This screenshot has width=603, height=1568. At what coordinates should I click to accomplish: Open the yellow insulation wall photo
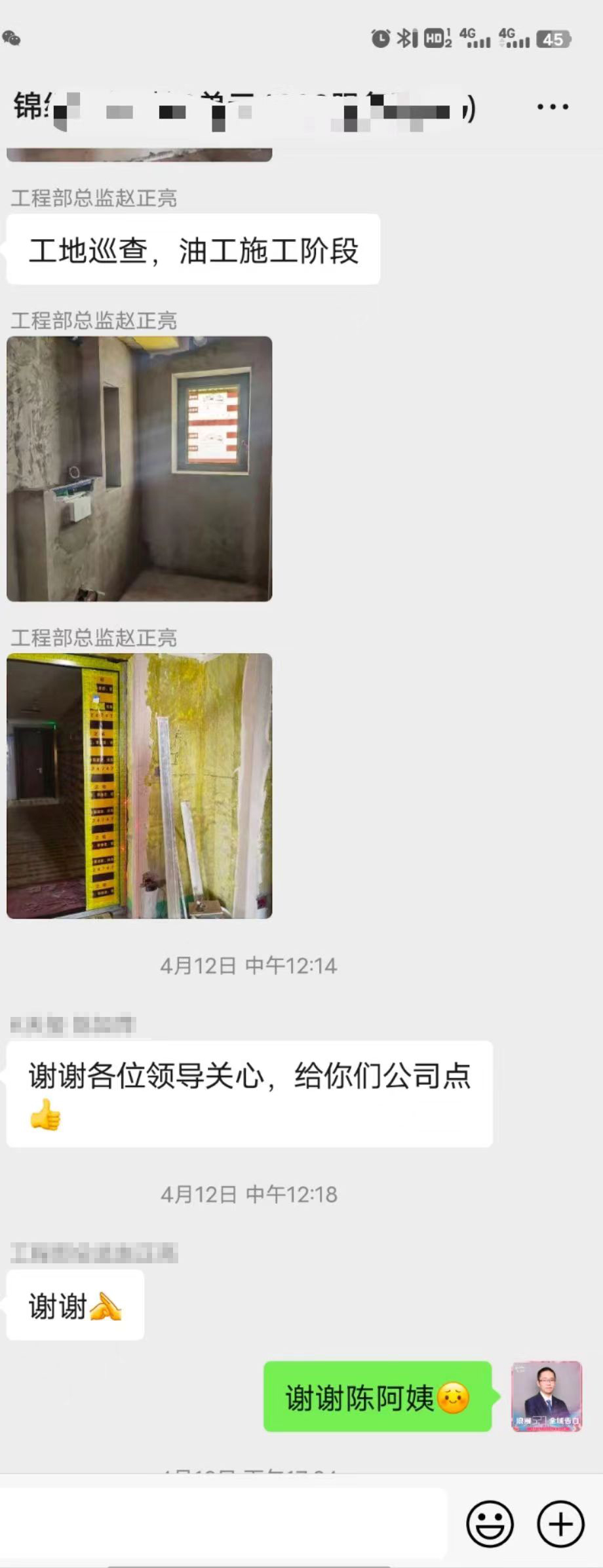[139, 786]
